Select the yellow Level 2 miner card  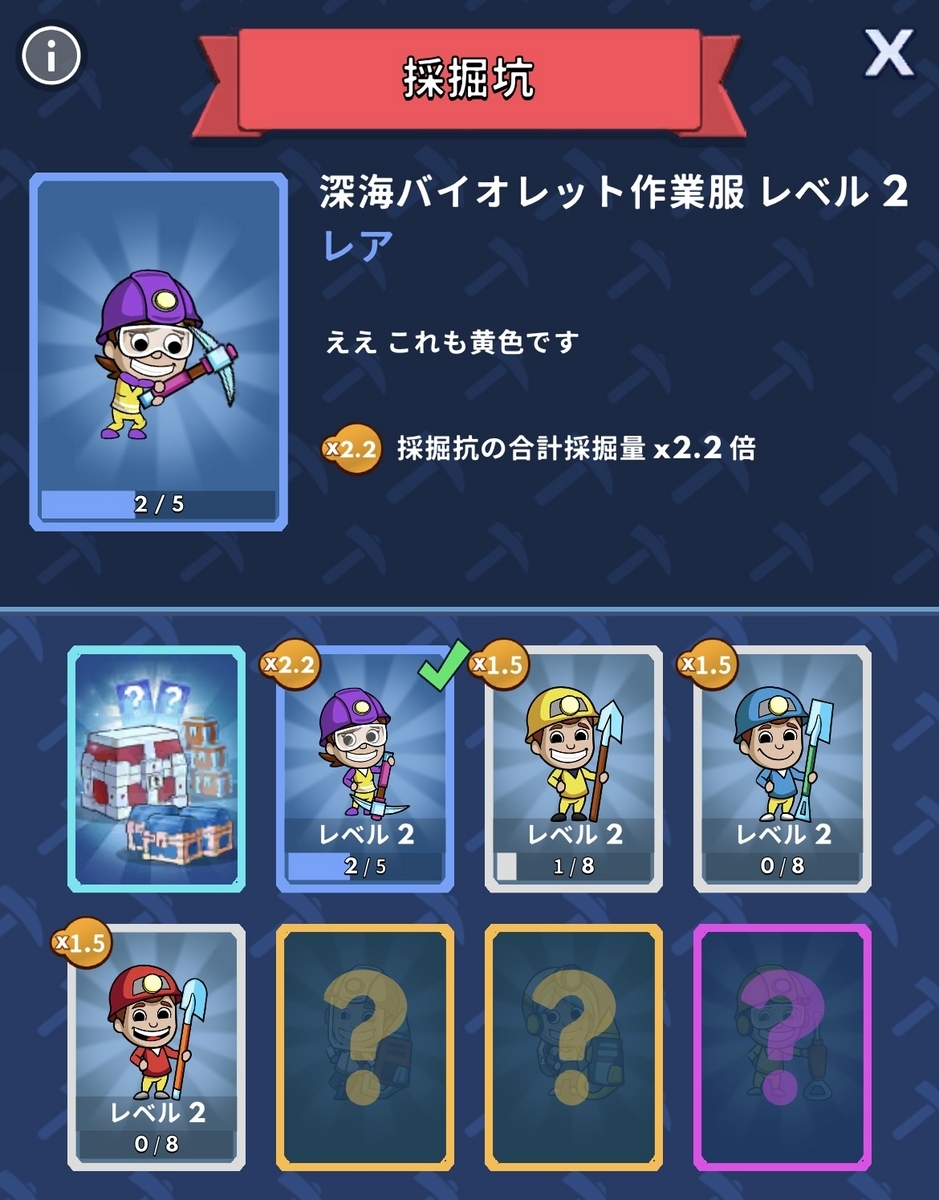(x=571, y=770)
